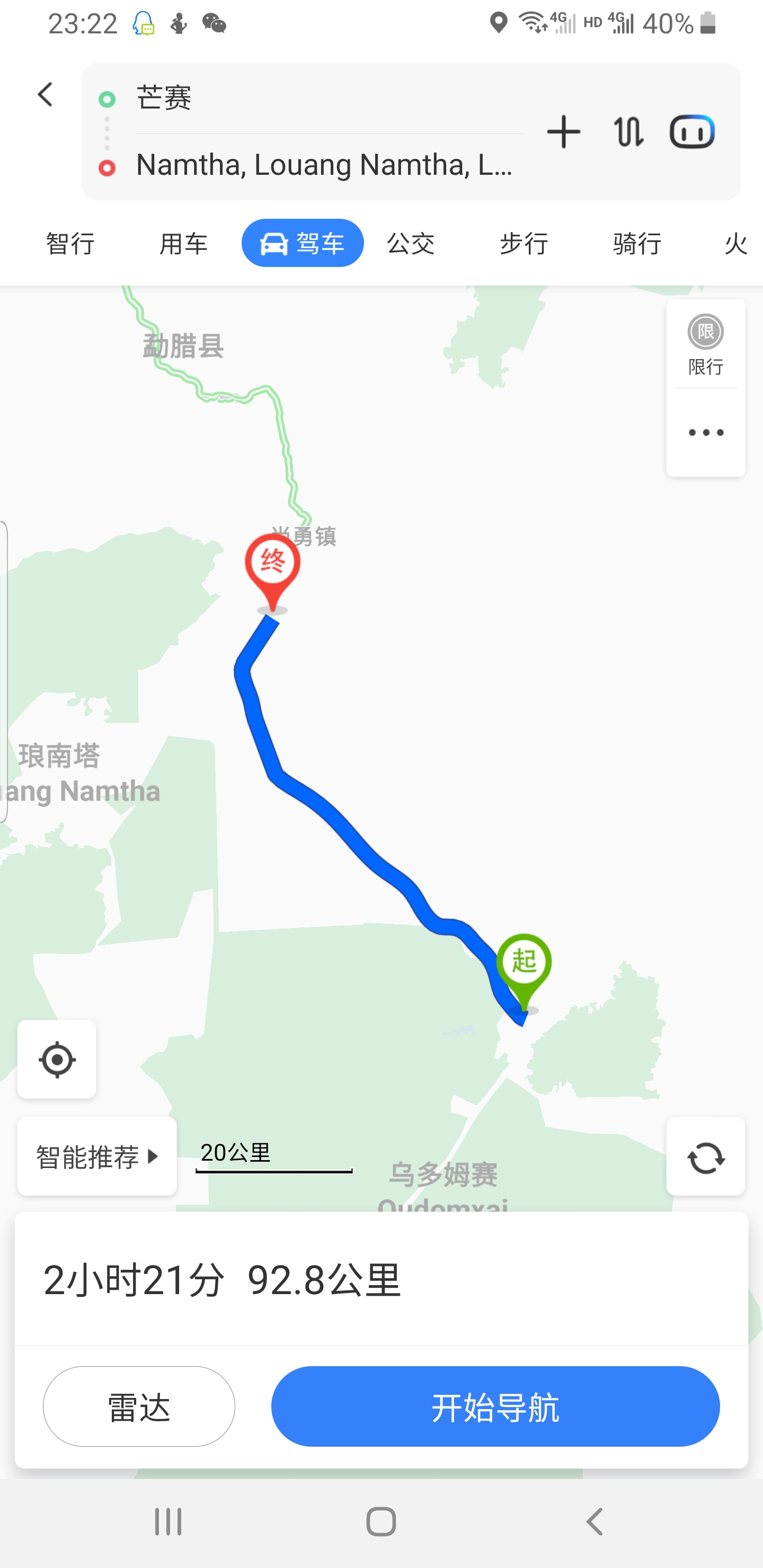The height and width of the screenshot is (1568, 763).
Task: Switch to the 公交 transit tab
Action: (x=411, y=244)
